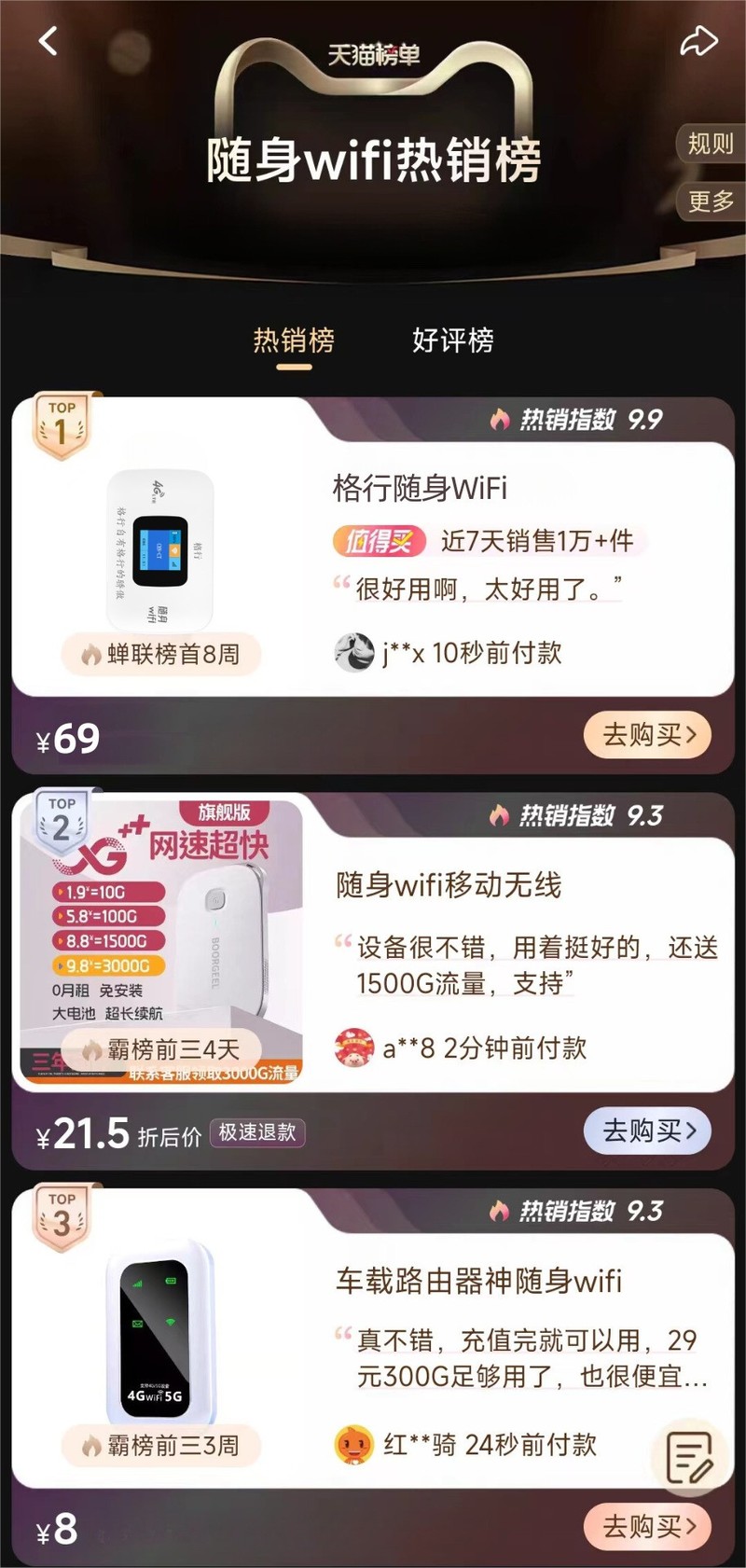
Task: Switch to the 好评榜 tab
Action: tap(453, 341)
